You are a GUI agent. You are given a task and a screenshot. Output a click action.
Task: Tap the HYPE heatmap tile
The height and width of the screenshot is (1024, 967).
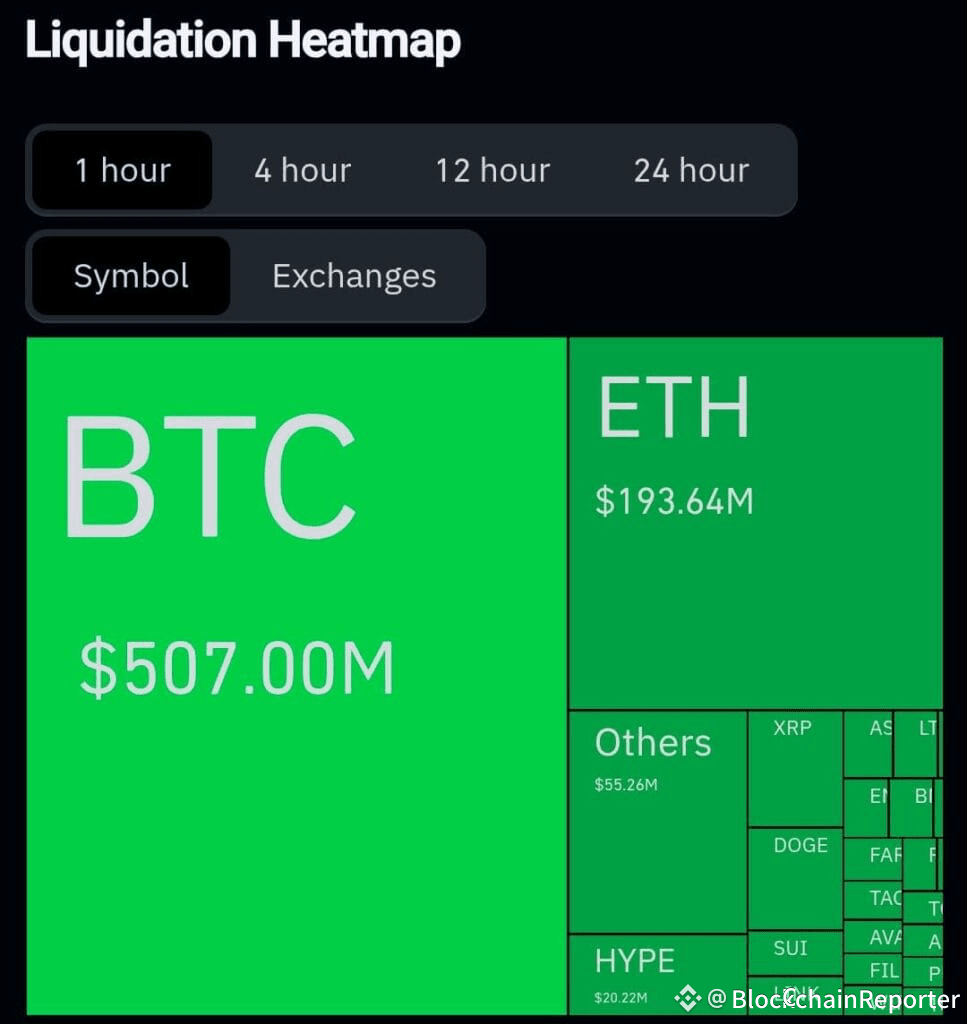point(658,974)
